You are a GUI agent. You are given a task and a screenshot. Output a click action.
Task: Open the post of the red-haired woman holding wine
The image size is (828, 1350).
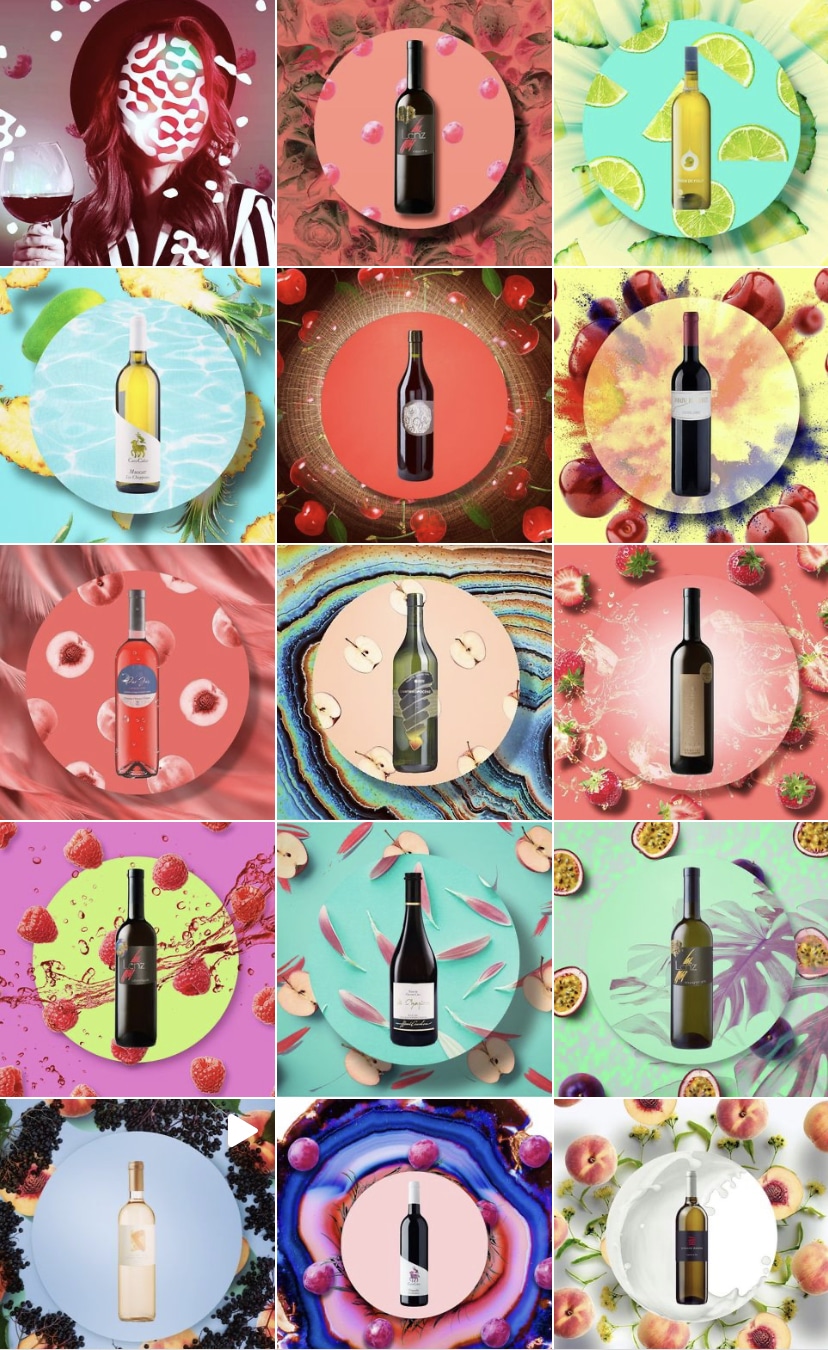click(x=137, y=132)
